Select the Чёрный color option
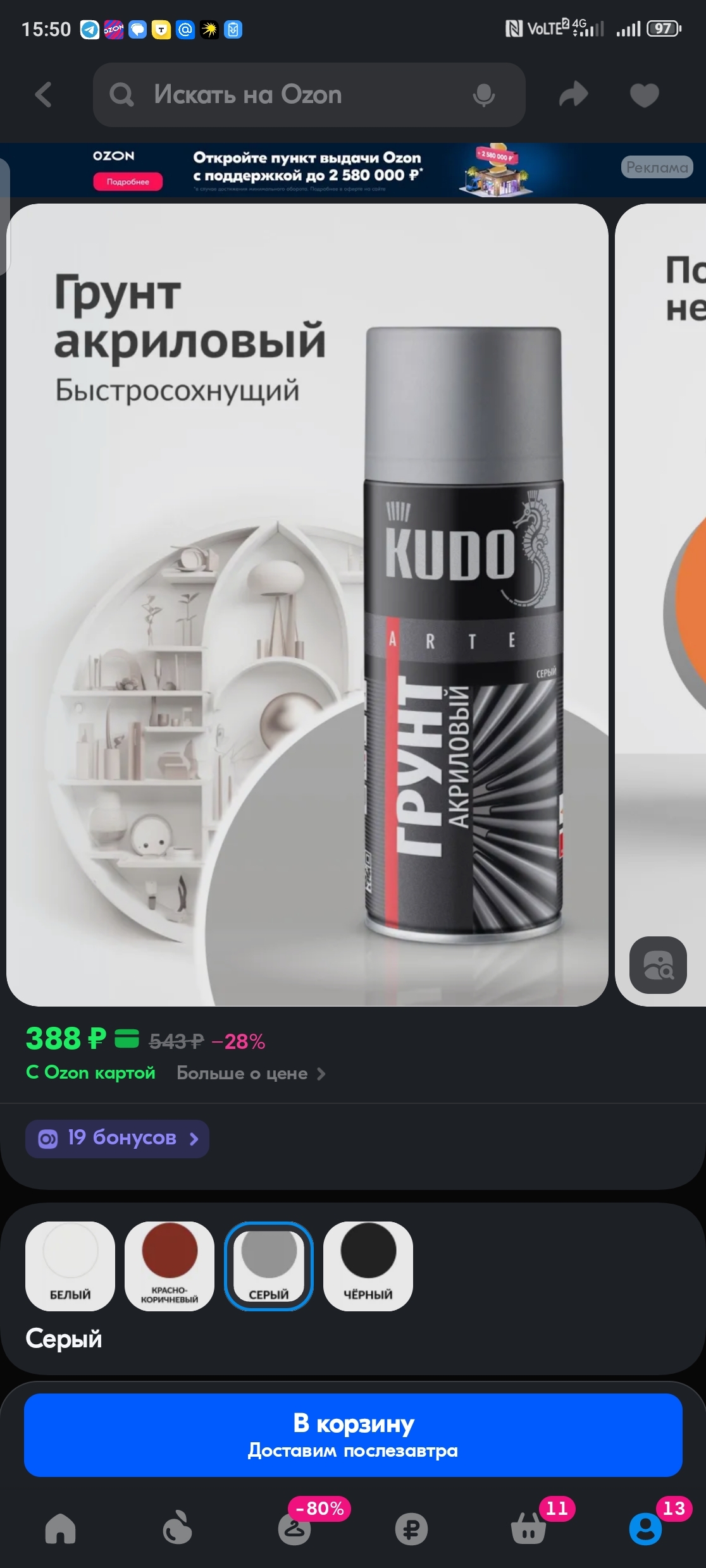 (368, 1266)
